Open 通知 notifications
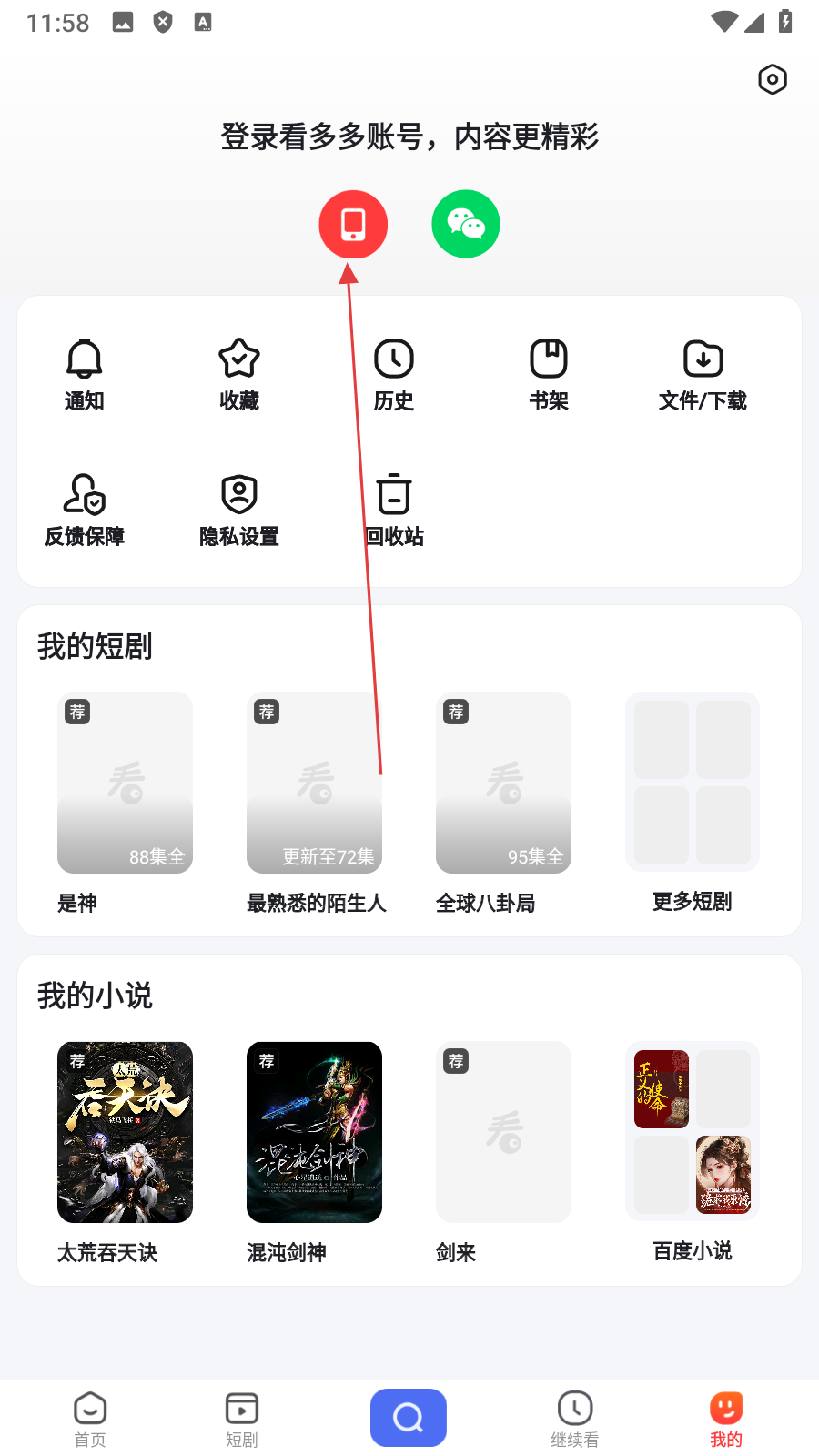819x1456 pixels. pyautogui.click(x=85, y=374)
